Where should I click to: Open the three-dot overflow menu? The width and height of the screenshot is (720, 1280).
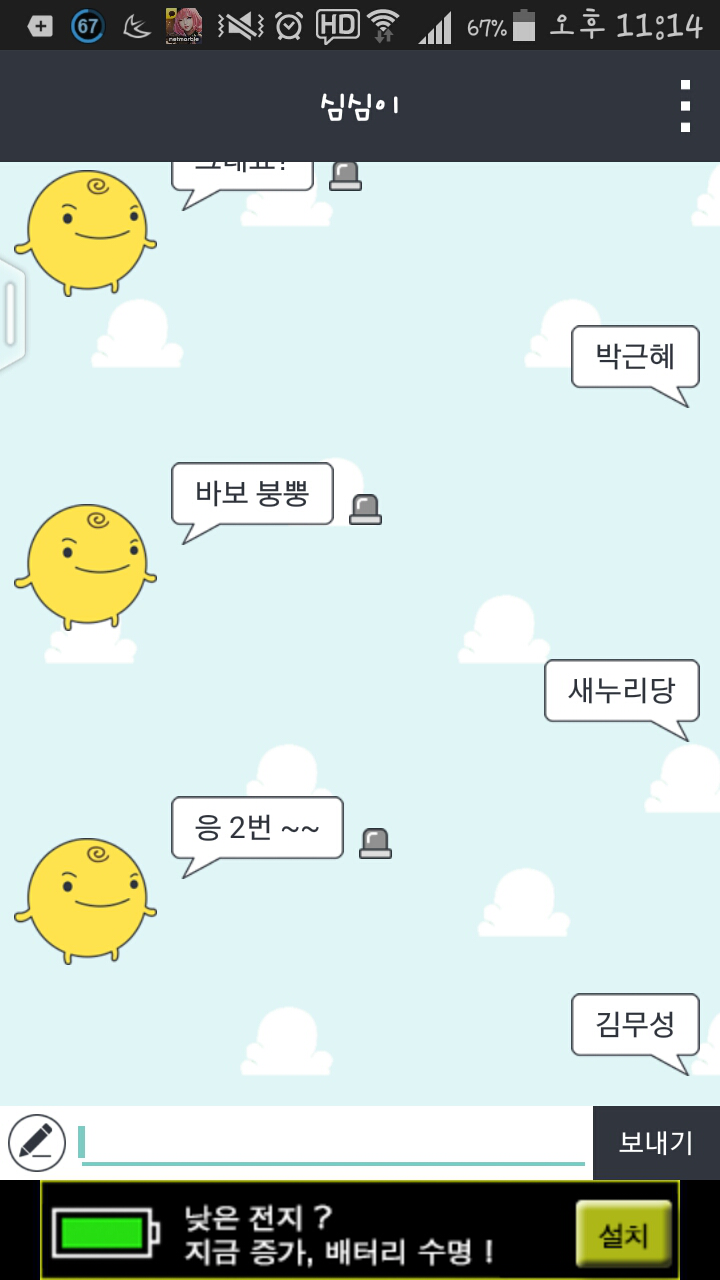[685, 105]
